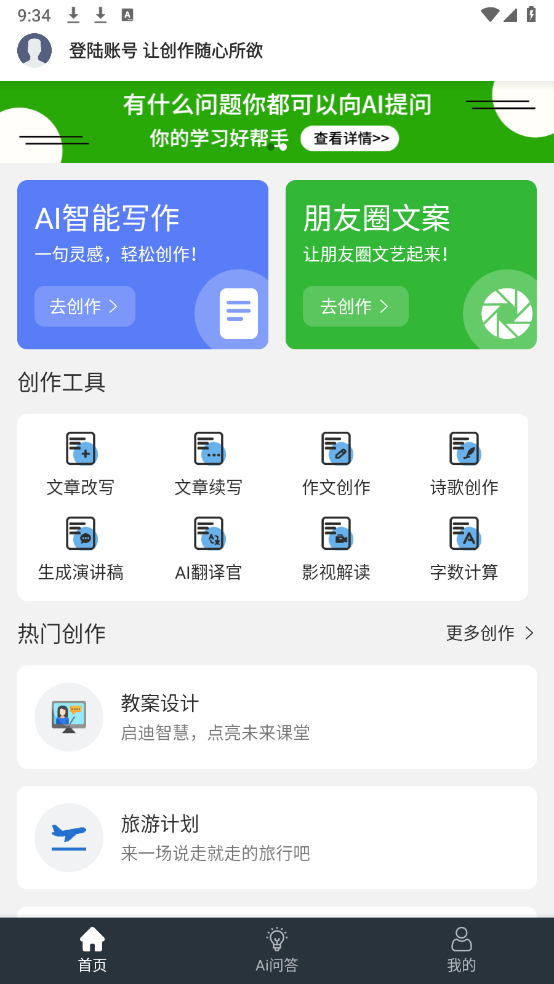Go to the 首页 tab

coord(92,950)
